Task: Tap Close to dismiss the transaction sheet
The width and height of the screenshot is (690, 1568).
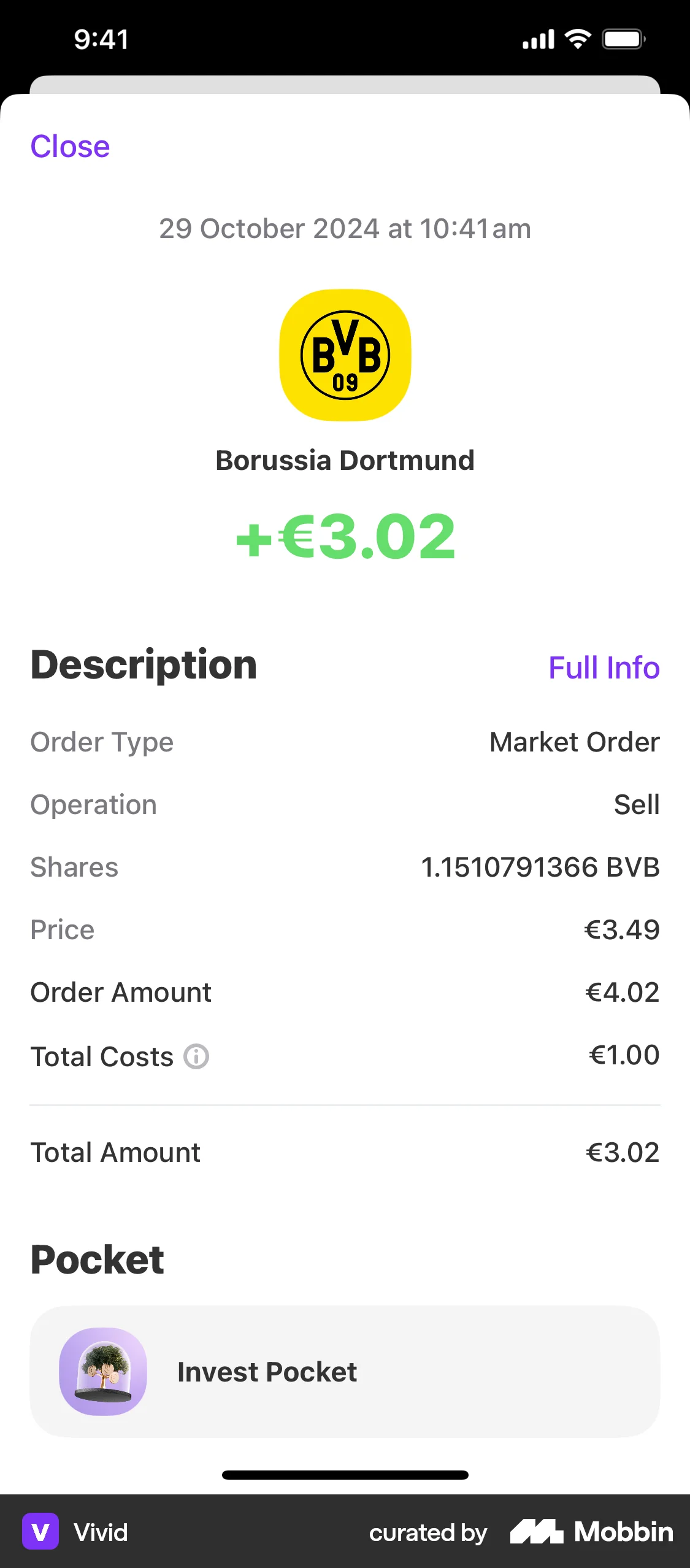Action: 69,146
